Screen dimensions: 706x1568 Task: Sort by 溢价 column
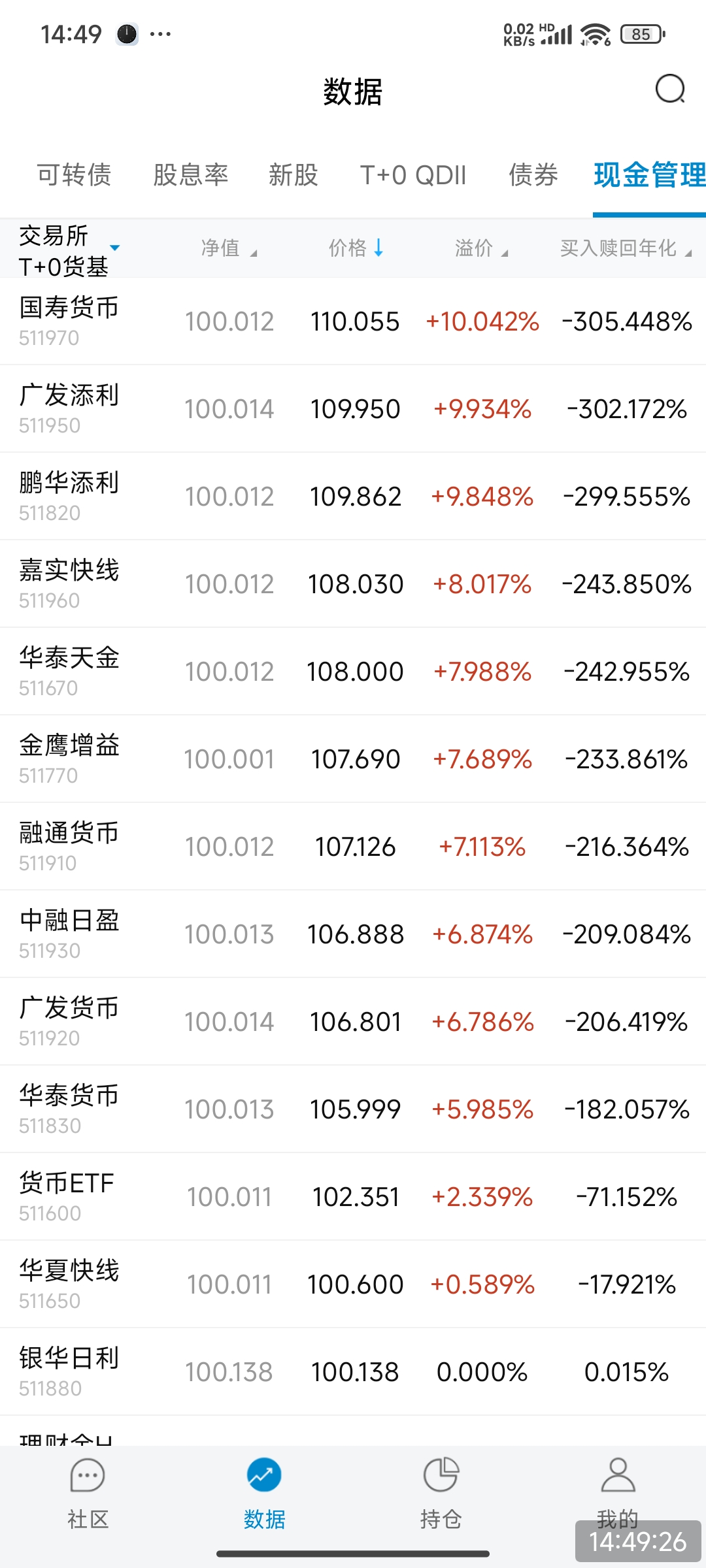pos(481,248)
